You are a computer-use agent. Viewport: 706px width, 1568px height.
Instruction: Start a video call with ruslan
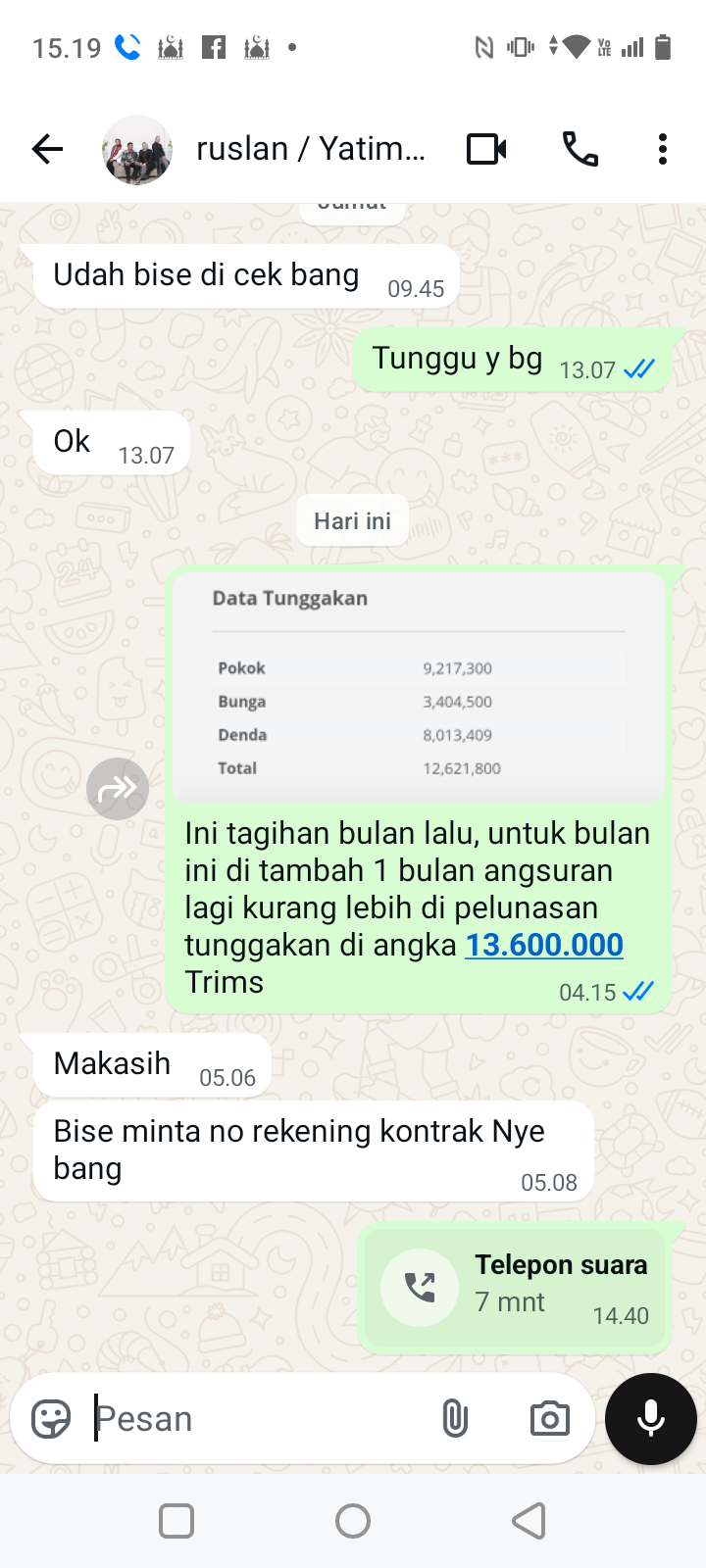[486, 149]
